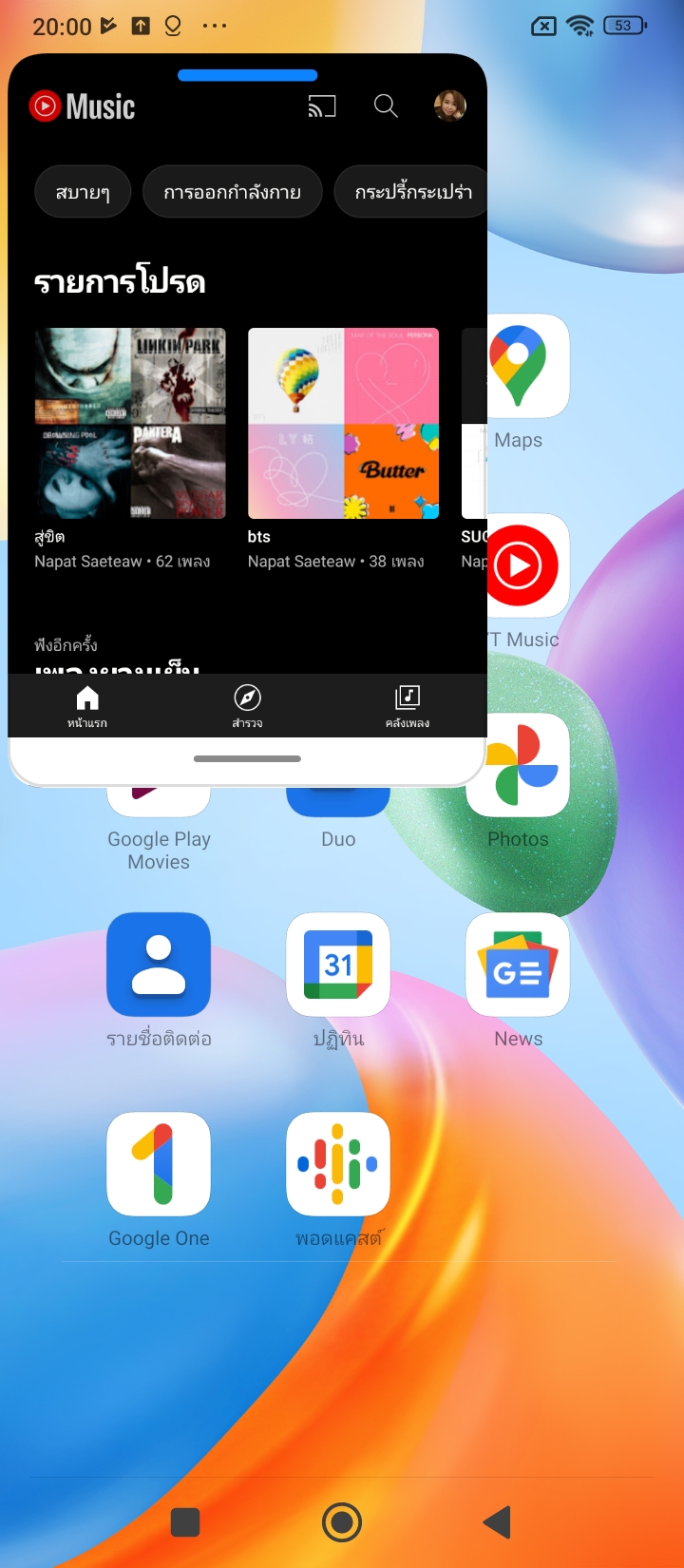Switch to the สำรวจ tab
This screenshot has height=1568, width=684.
coord(247,707)
